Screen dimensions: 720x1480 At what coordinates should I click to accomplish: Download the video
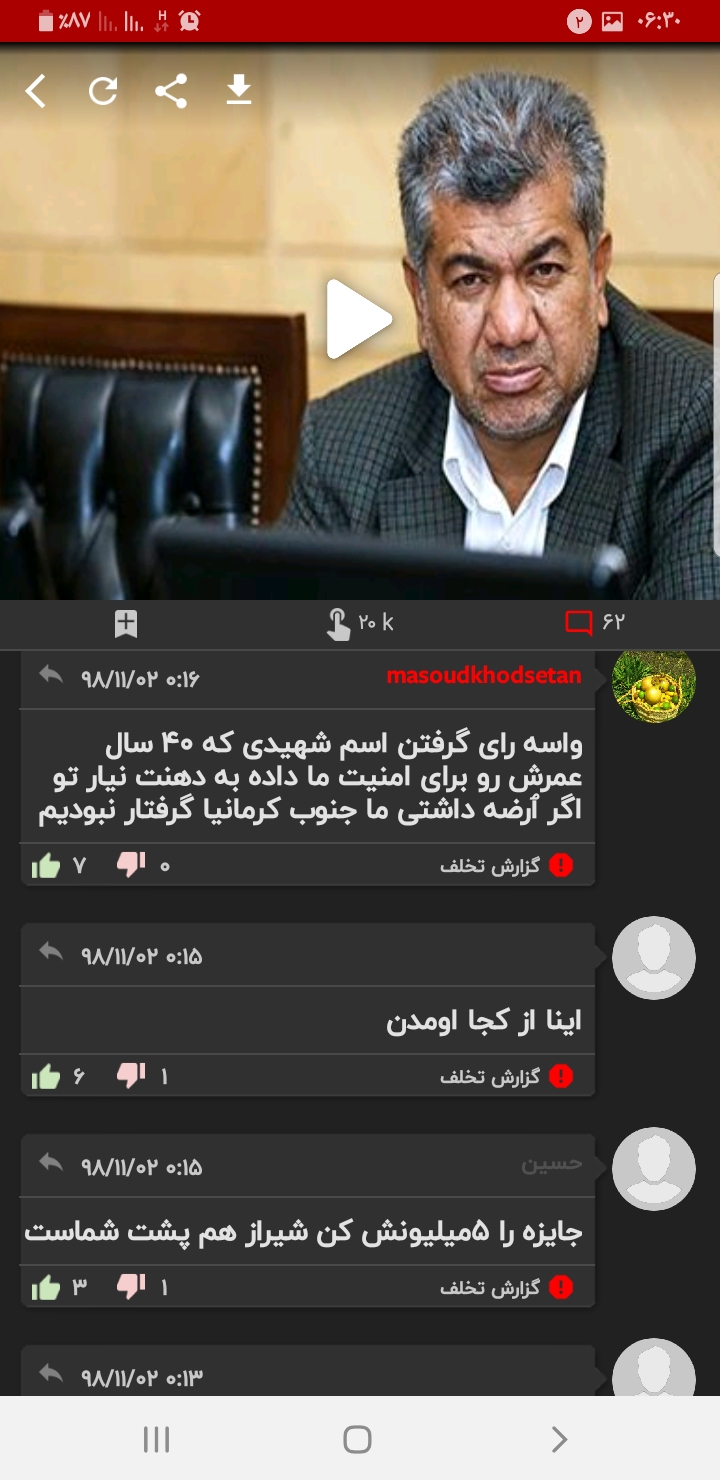click(x=238, y=92)
